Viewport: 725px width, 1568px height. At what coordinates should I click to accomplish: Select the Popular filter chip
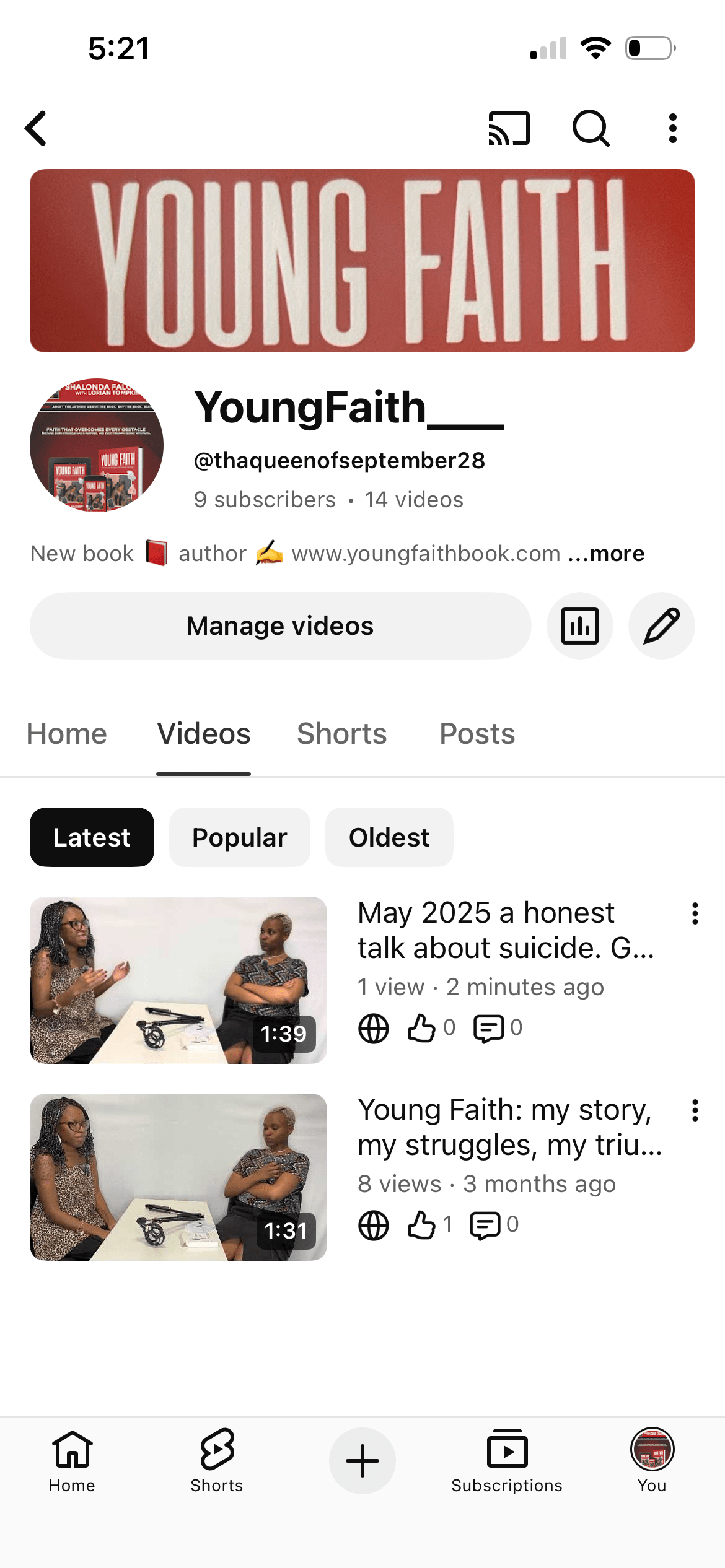tap(239, 837)
